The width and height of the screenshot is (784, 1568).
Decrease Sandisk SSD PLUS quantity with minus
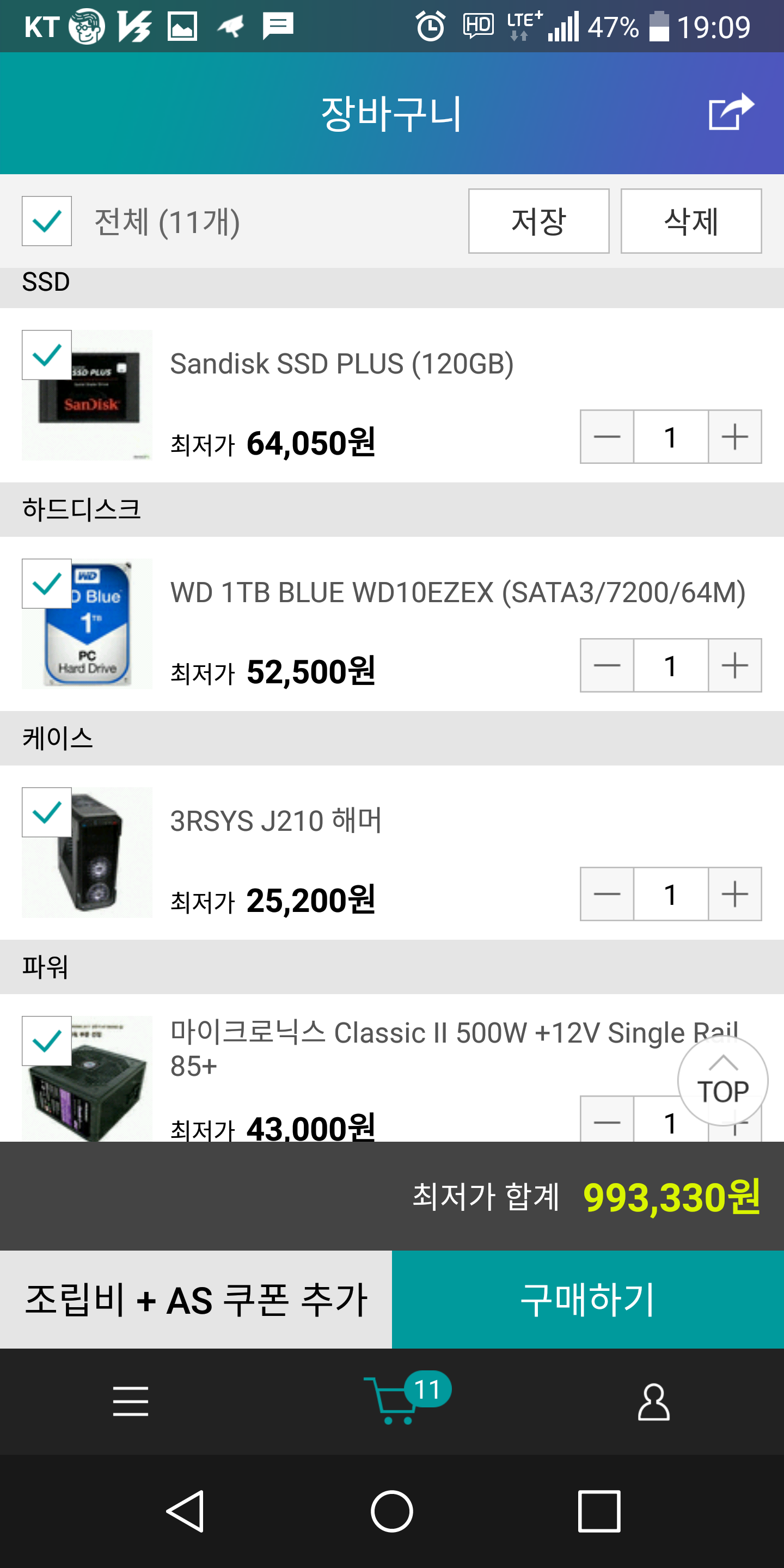coord(607,437)
